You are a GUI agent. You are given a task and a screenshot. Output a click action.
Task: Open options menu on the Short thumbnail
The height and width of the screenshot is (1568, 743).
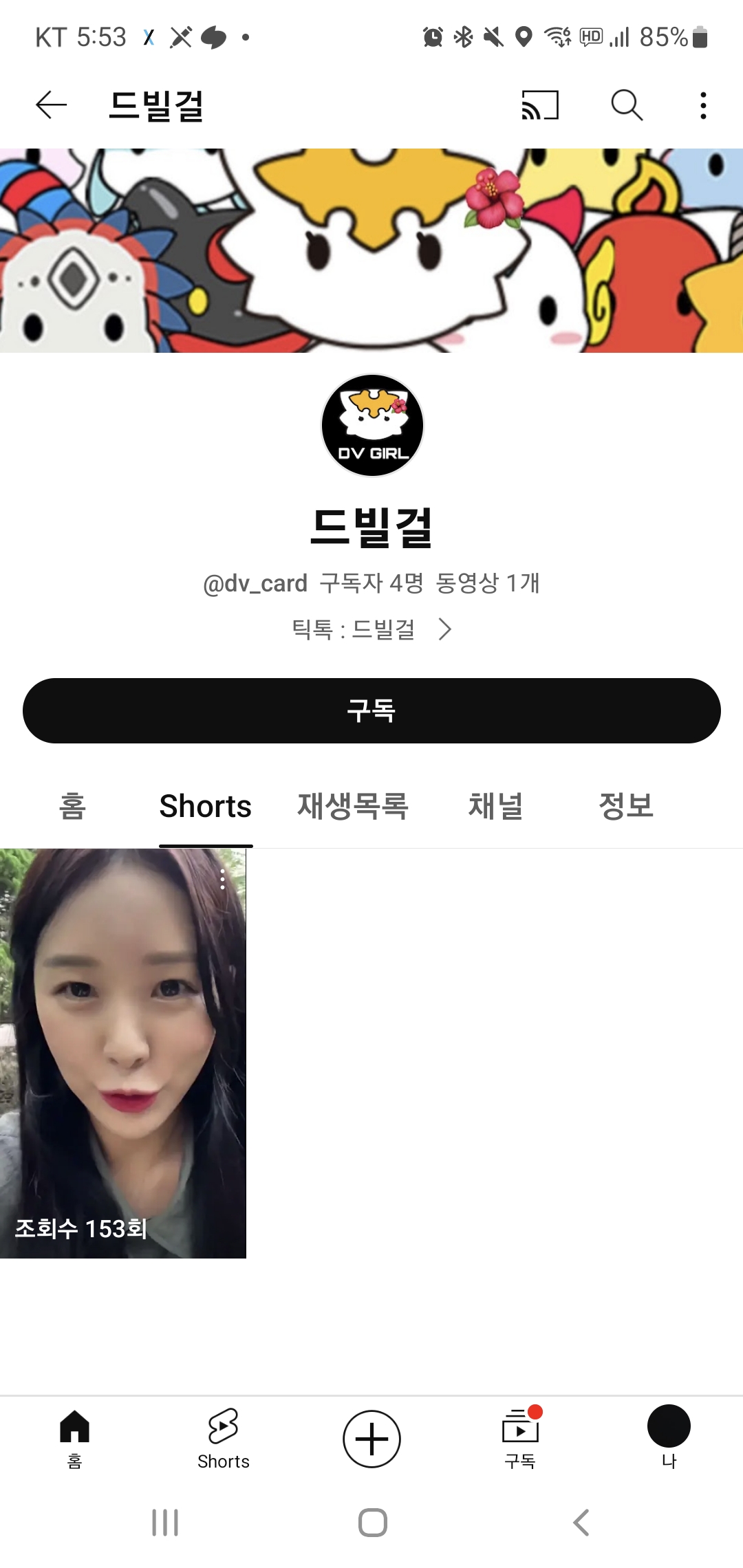222,880
